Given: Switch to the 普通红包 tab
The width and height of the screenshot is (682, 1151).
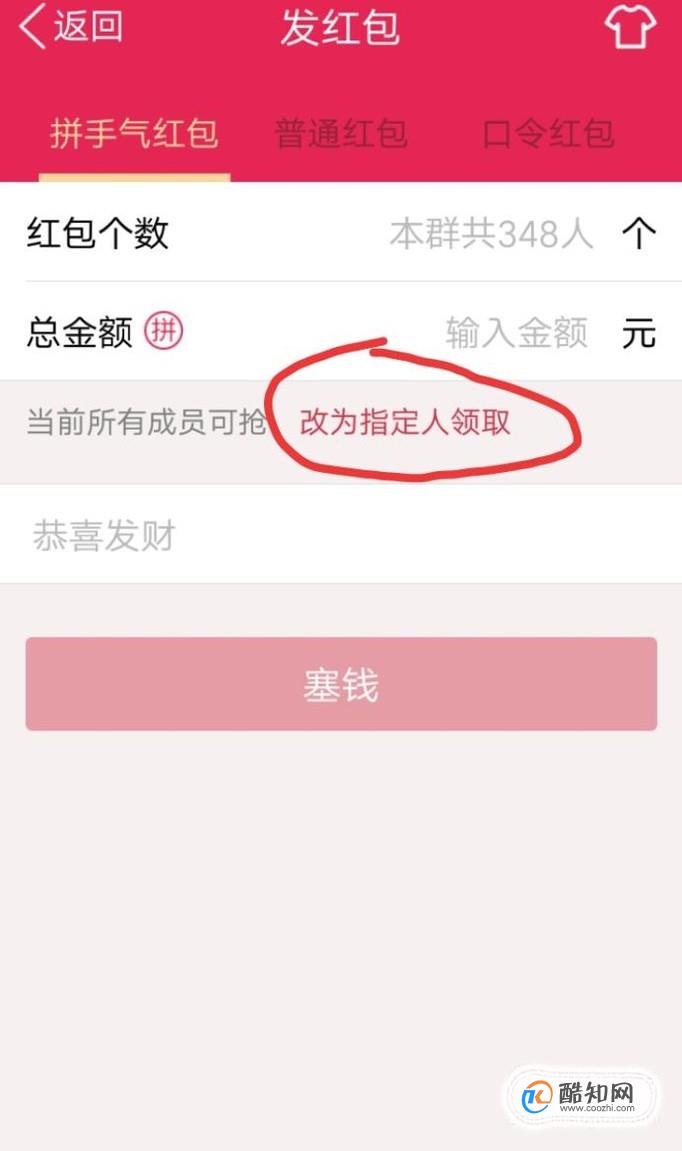Looking at the screenshot, I should coord(341,134).
